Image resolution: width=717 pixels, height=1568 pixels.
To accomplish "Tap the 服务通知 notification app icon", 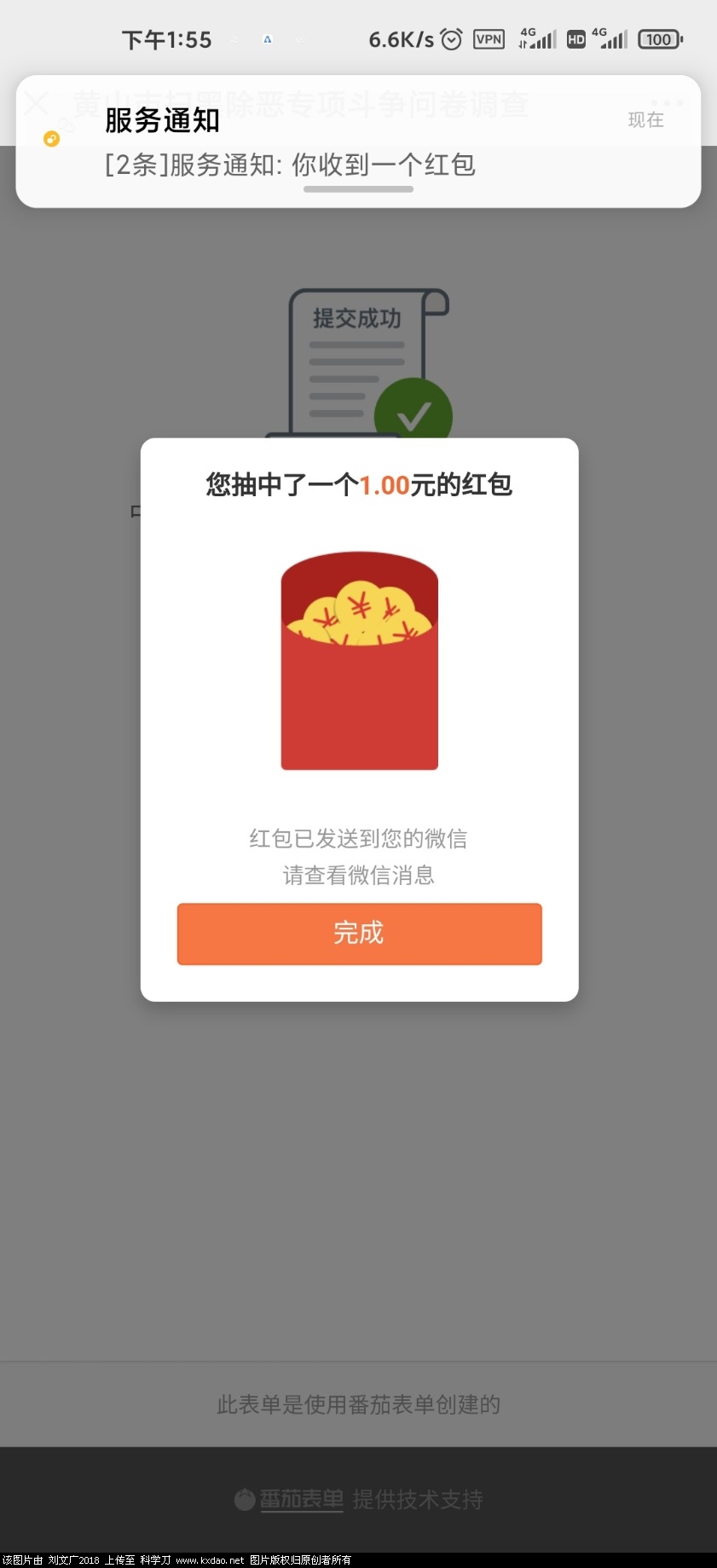I will pyautogui.click(x=51, y=136).
